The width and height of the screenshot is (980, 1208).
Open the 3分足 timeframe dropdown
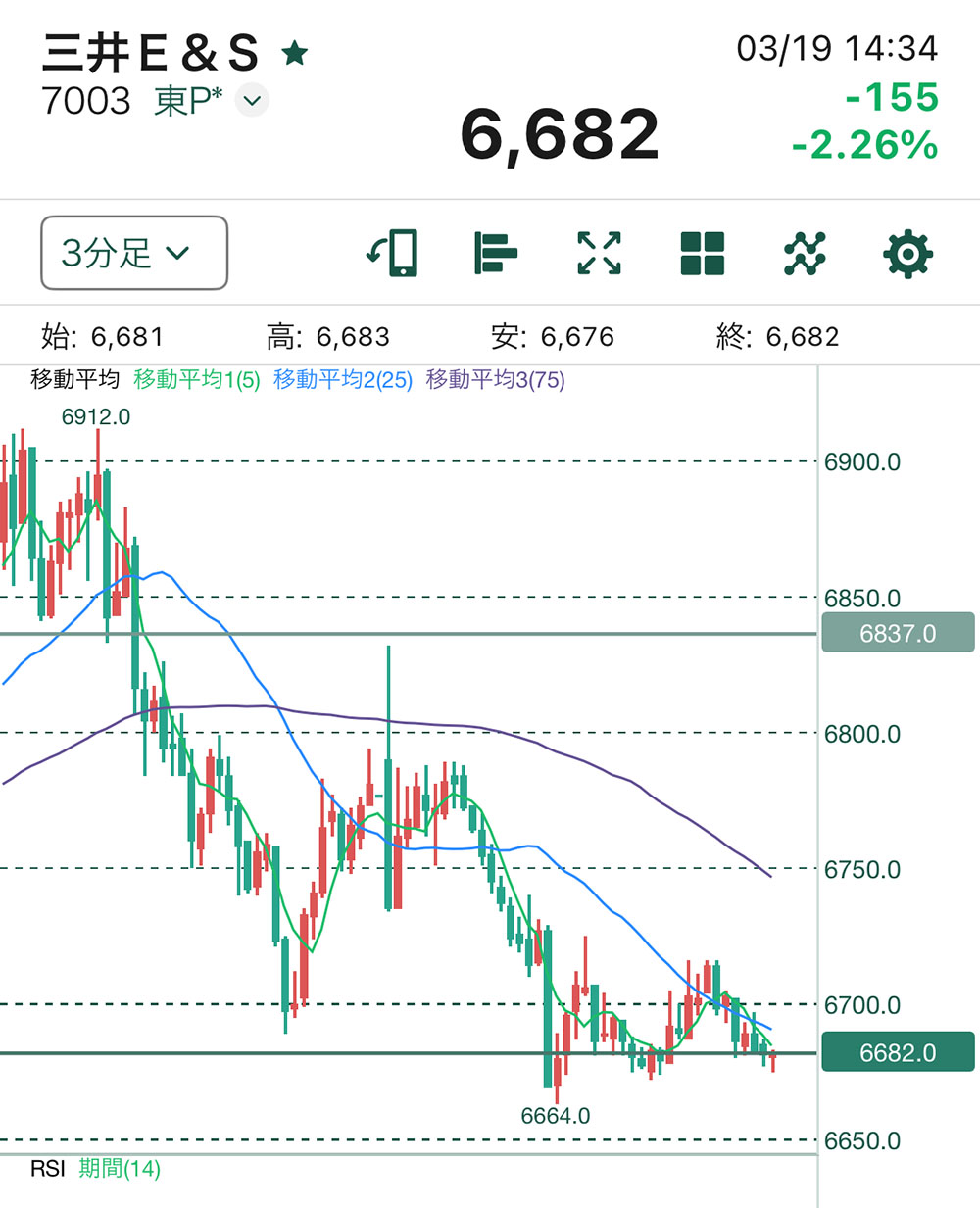134,253
